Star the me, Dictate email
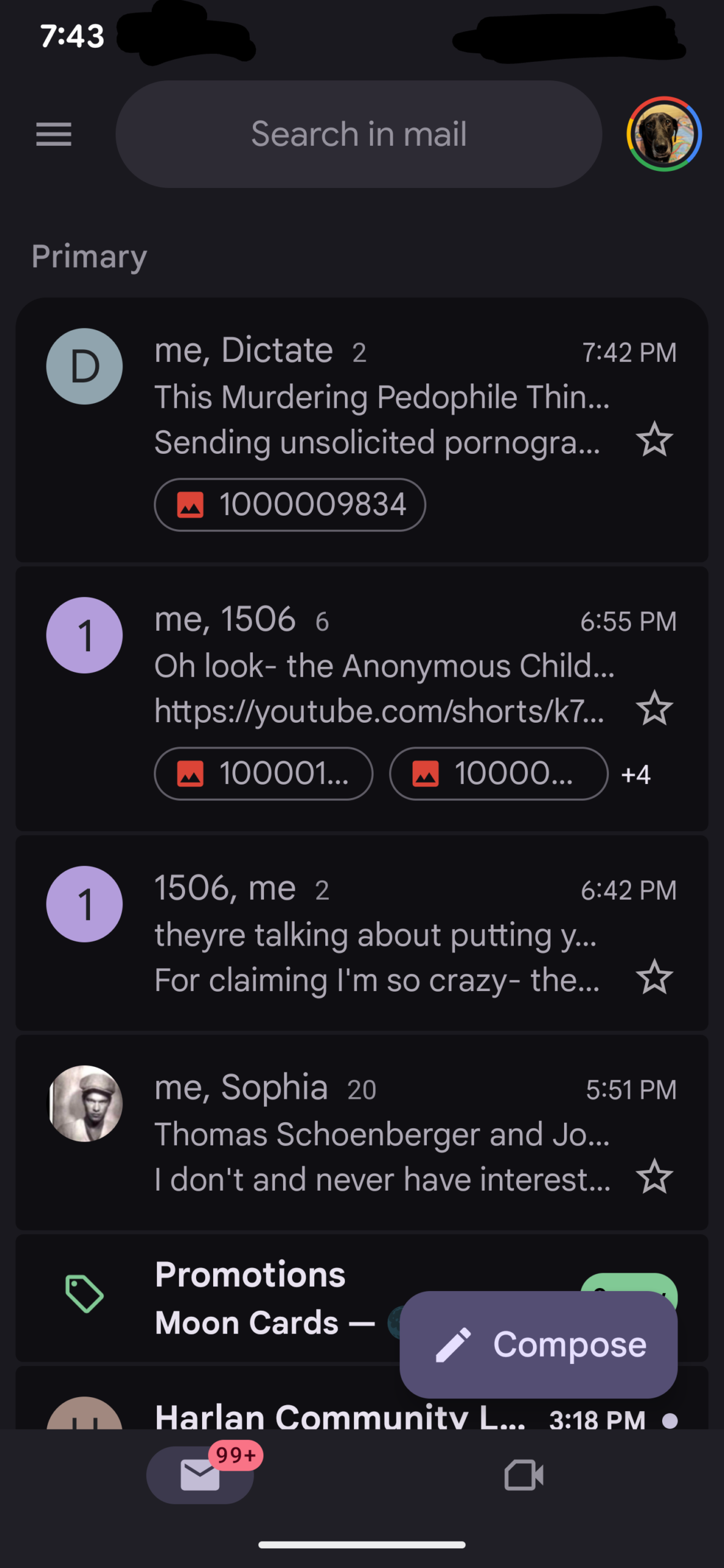 coord(654,440)
